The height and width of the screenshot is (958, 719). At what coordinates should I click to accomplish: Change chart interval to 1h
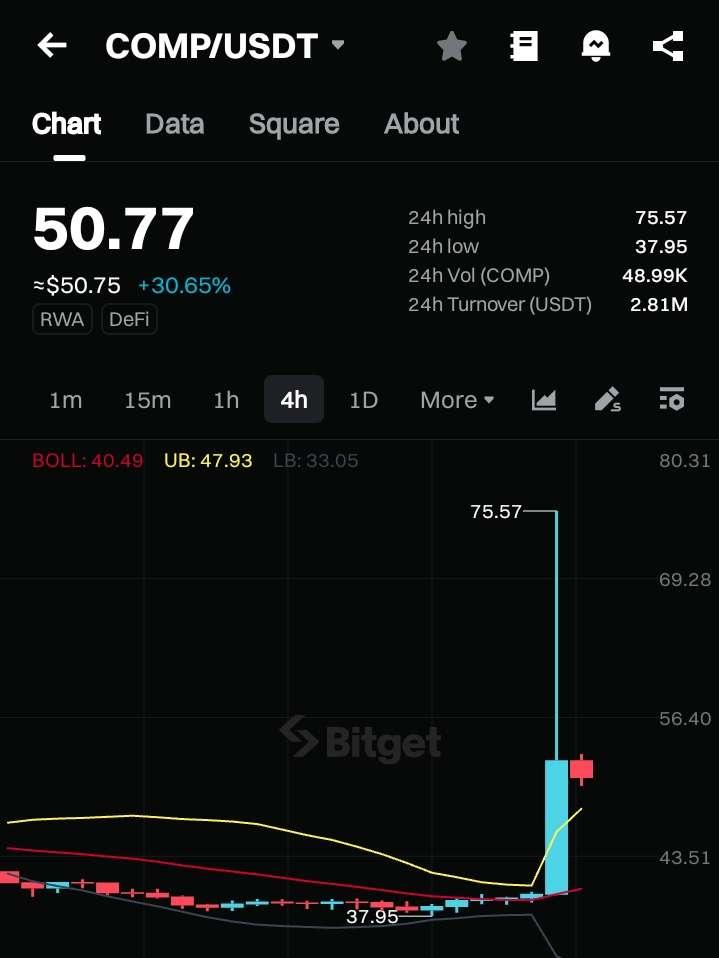[226, 400]
